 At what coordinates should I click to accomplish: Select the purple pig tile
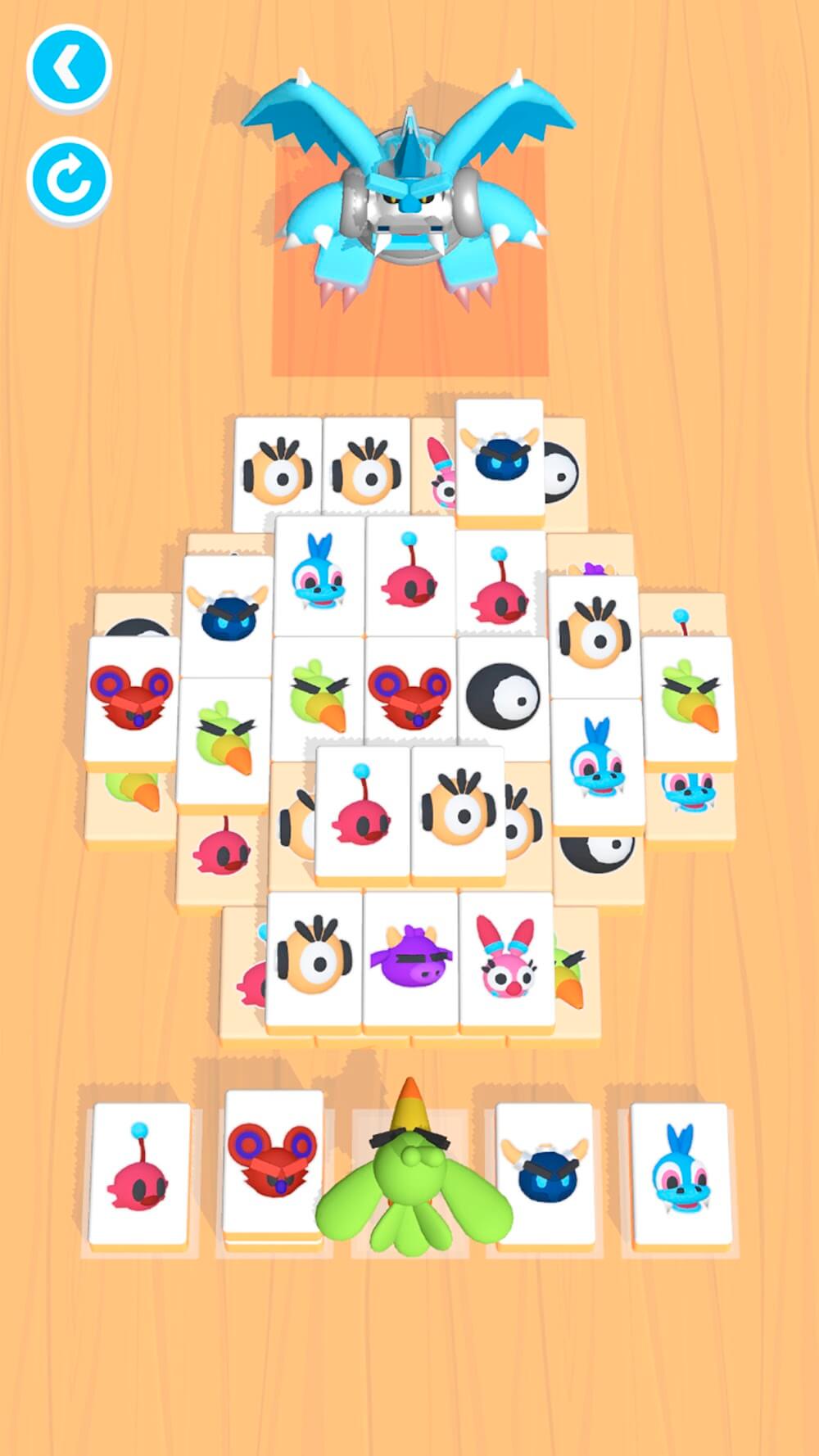click(410, 959)
